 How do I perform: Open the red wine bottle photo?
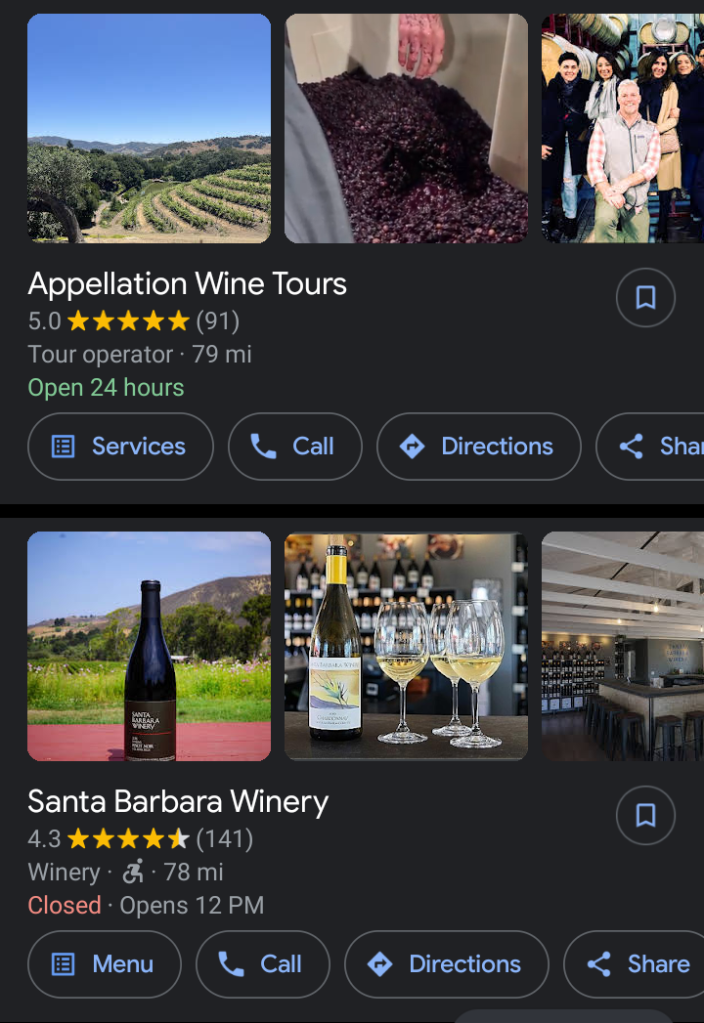click(x=149, y=646)
